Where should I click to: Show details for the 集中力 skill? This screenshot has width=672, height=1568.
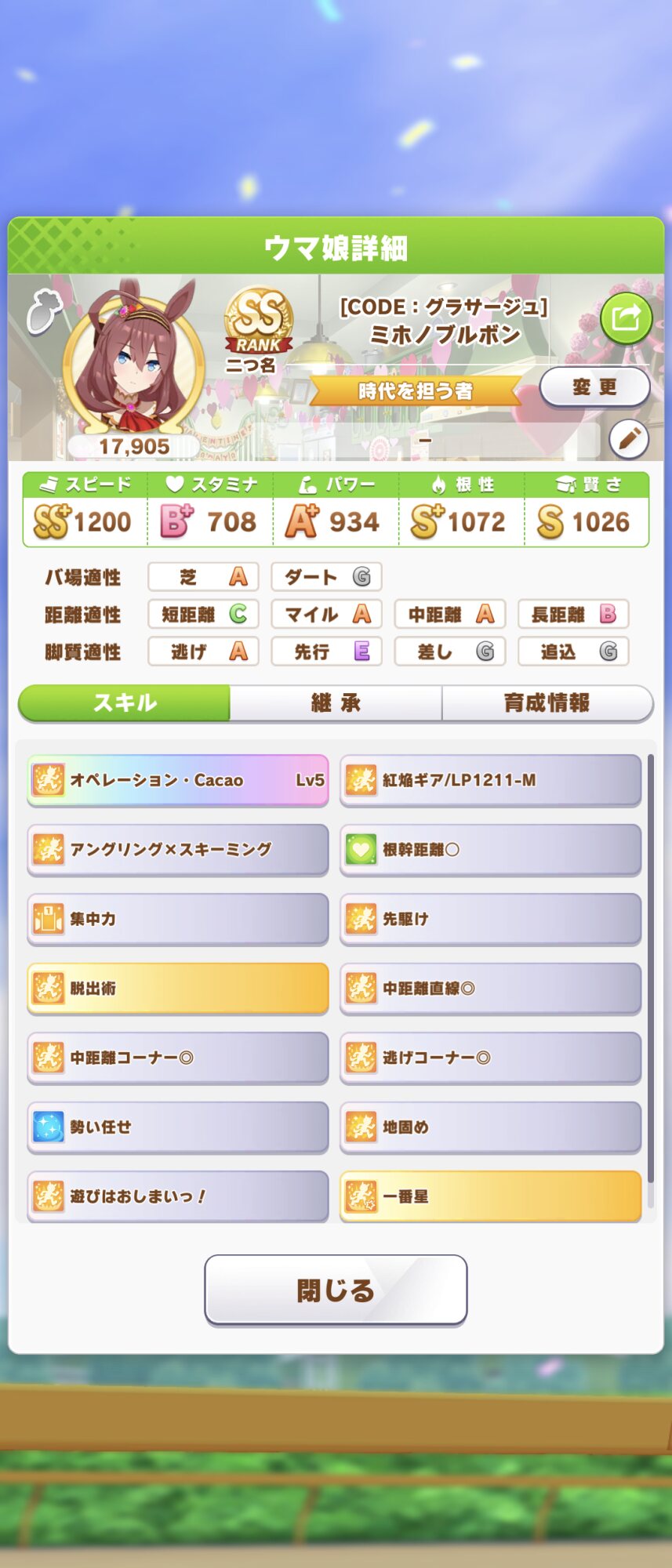[x=178, y=919]
